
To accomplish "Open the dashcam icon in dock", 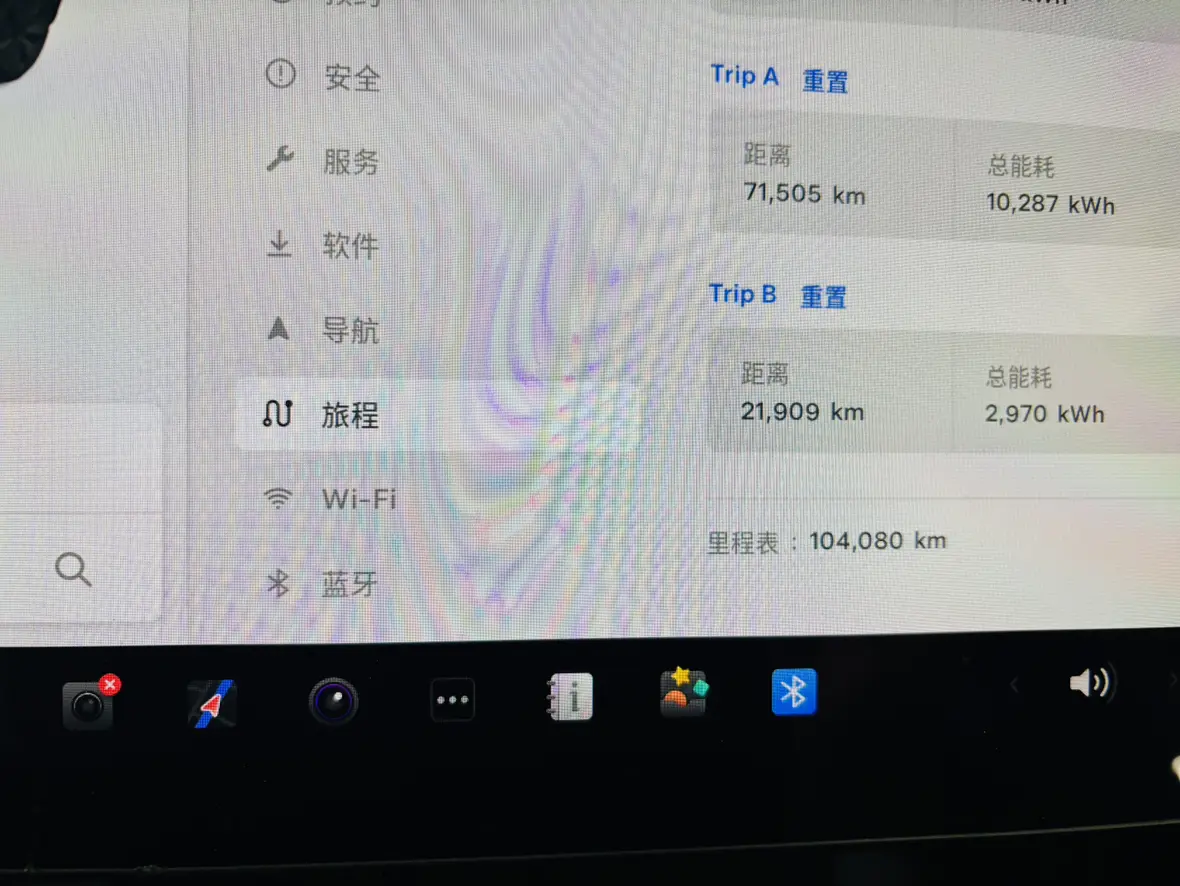I will (90, 704).
